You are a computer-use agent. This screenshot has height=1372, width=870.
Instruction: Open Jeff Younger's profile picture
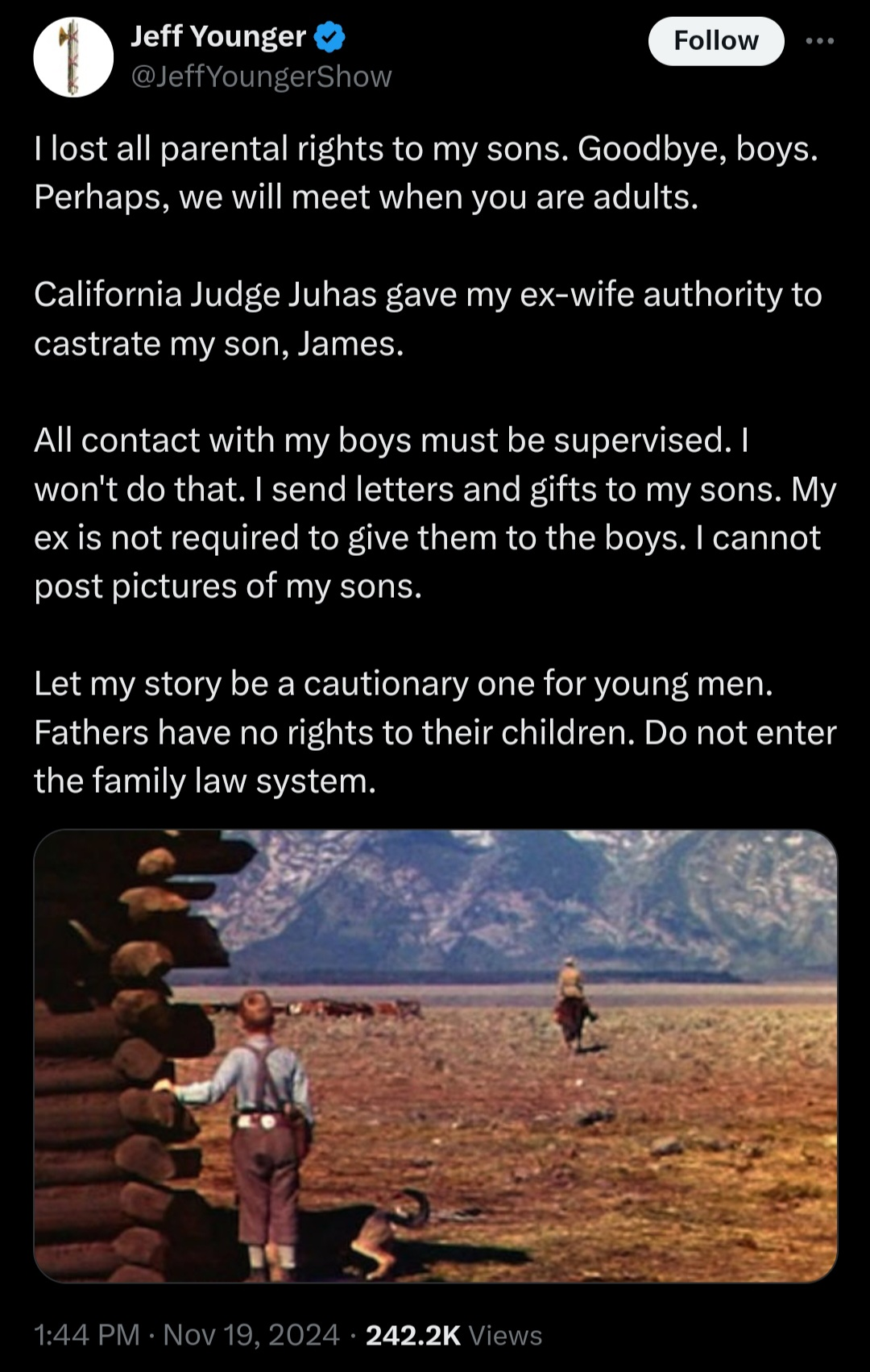(73, 57)
